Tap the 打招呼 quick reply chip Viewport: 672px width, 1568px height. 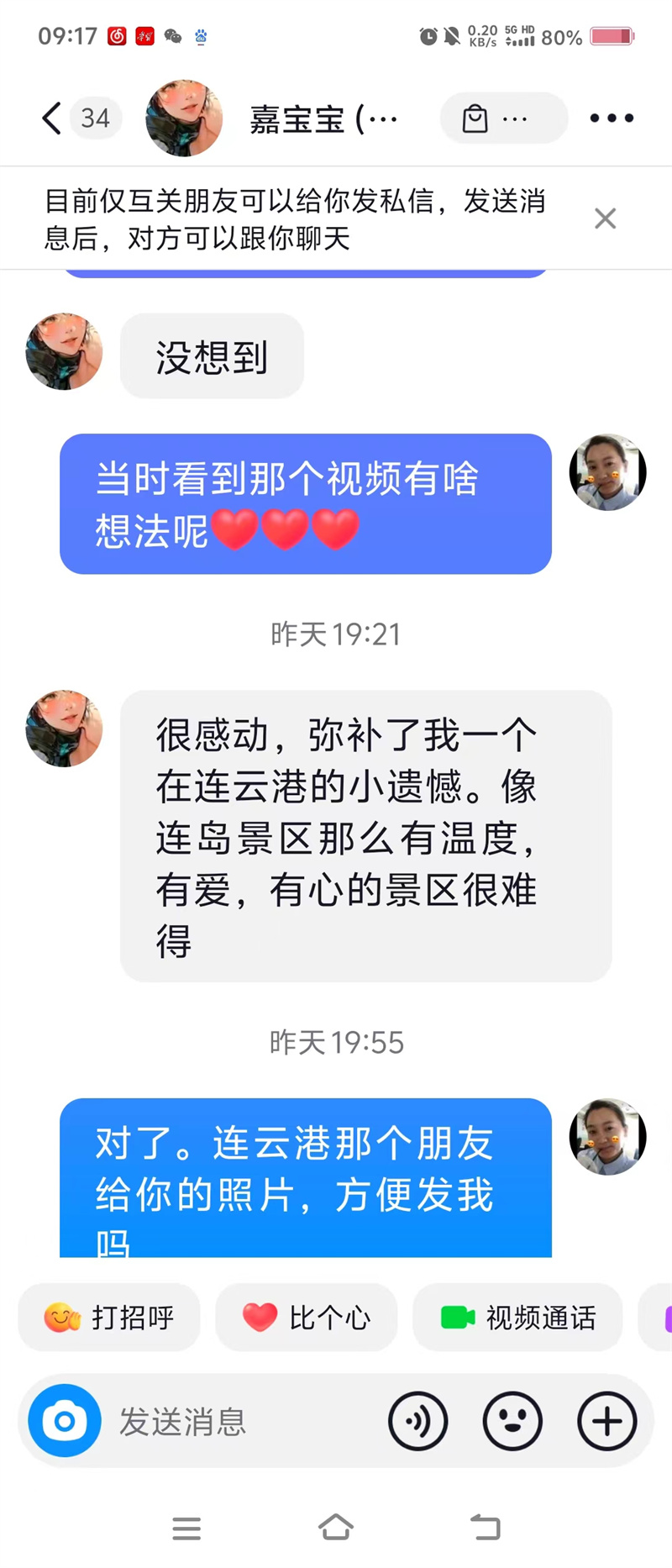[109, 1317]
